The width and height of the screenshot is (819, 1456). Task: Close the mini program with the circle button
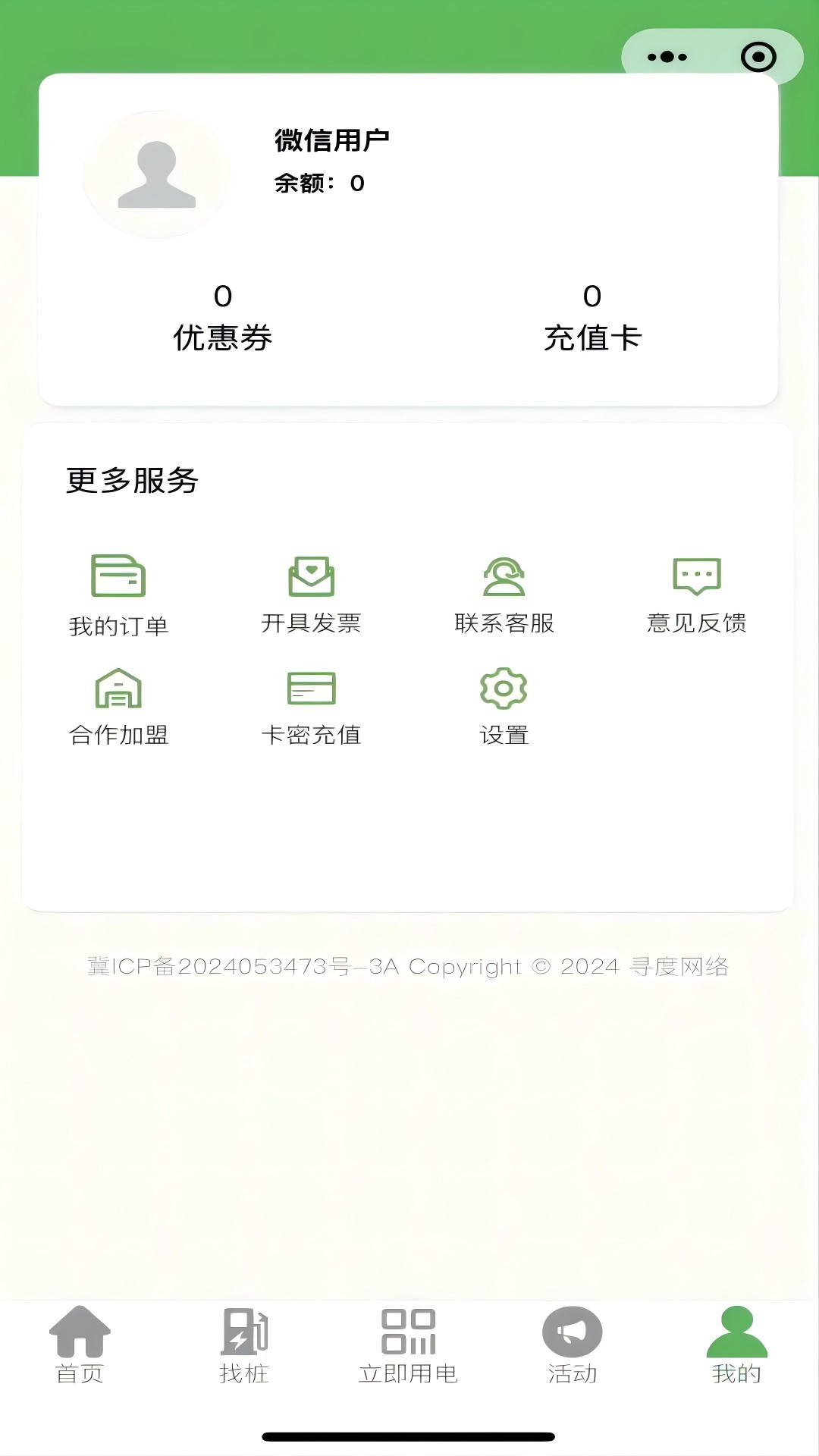pyautogui.click(x=758, y=57)
